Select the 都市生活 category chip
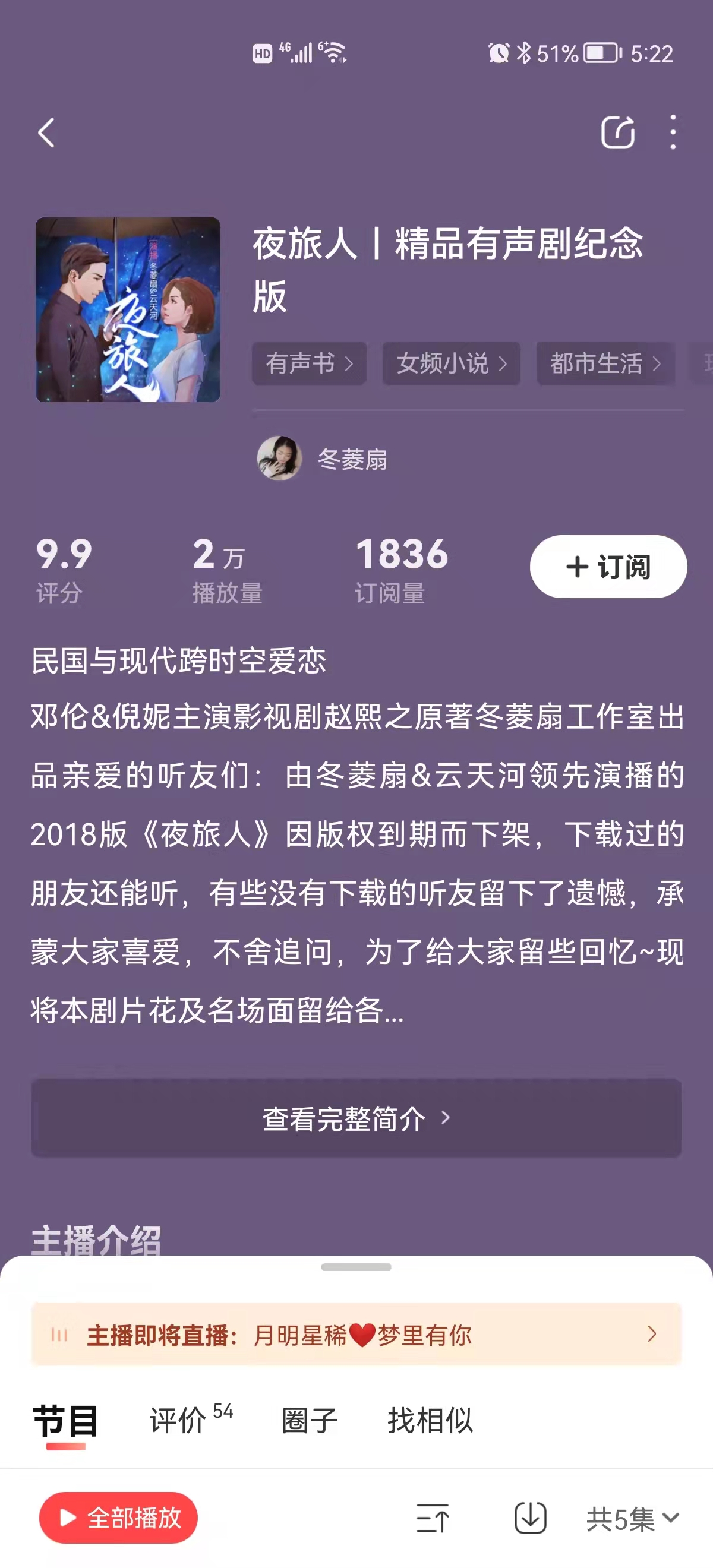The width and height of the screenshot is (713, 1568). pyautogui.click(x=605, y=363)
